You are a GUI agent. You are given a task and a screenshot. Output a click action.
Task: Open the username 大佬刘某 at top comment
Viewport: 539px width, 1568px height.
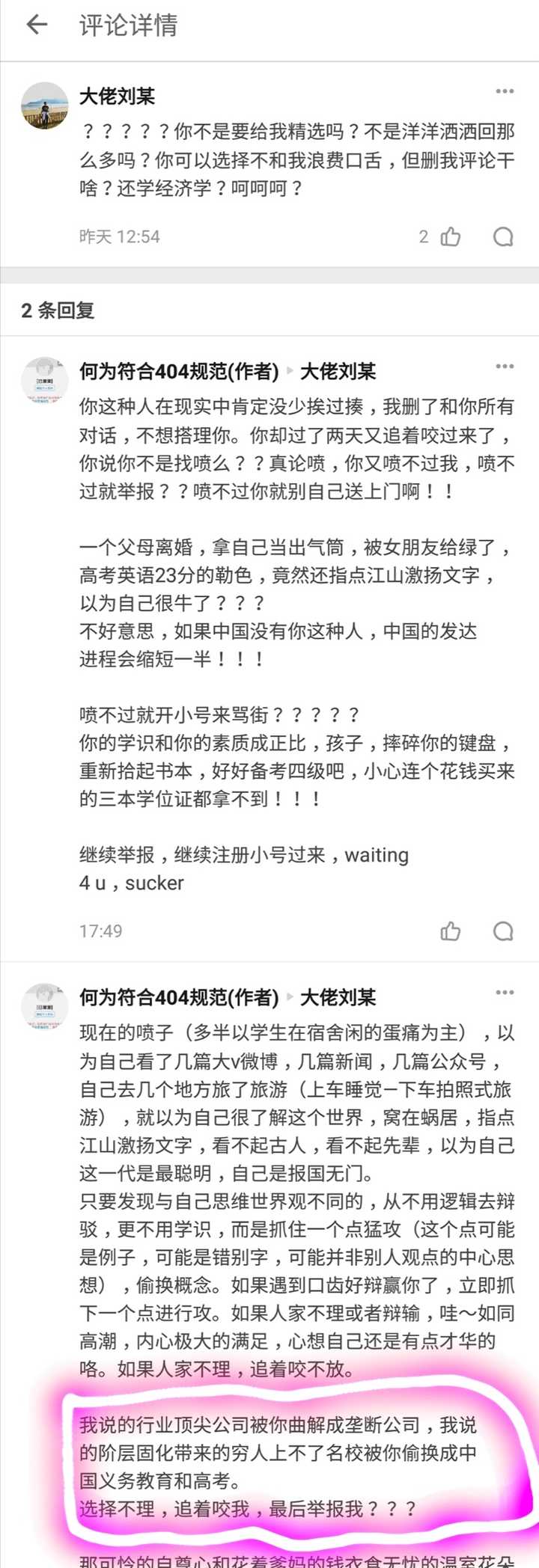117,96
